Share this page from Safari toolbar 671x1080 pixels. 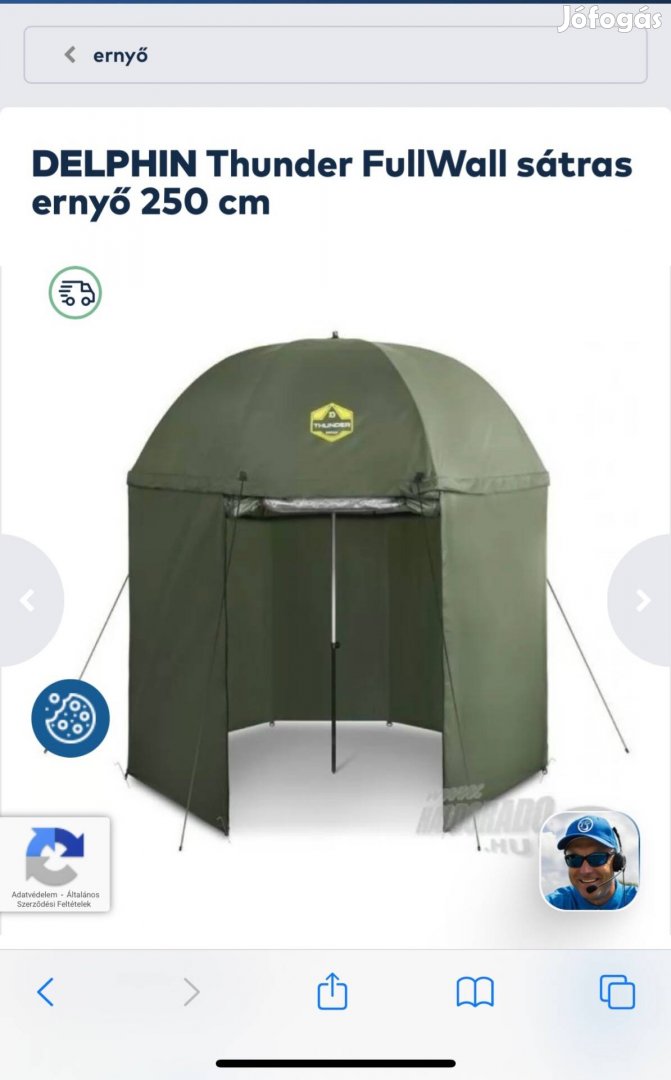332,992
